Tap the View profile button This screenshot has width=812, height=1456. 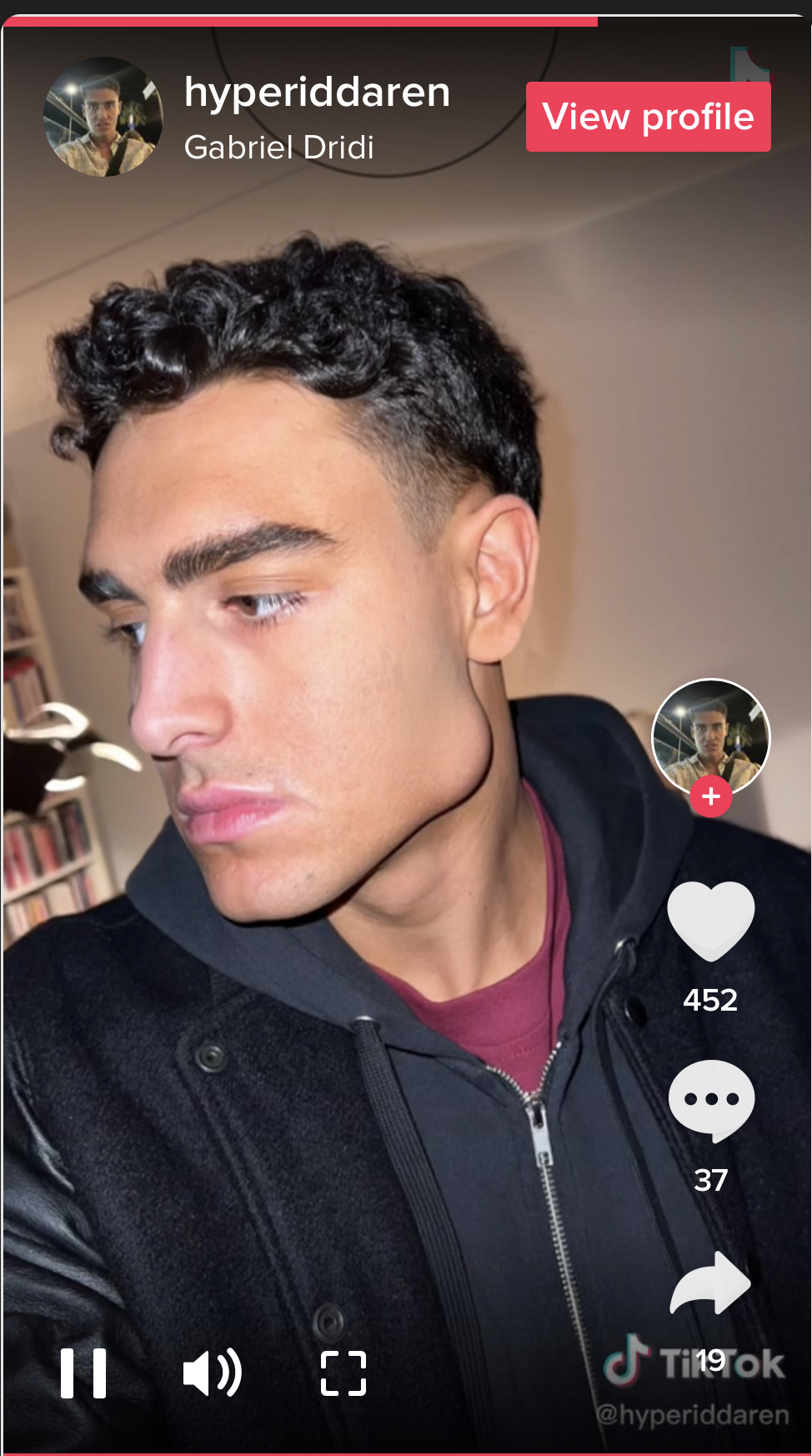648,117
